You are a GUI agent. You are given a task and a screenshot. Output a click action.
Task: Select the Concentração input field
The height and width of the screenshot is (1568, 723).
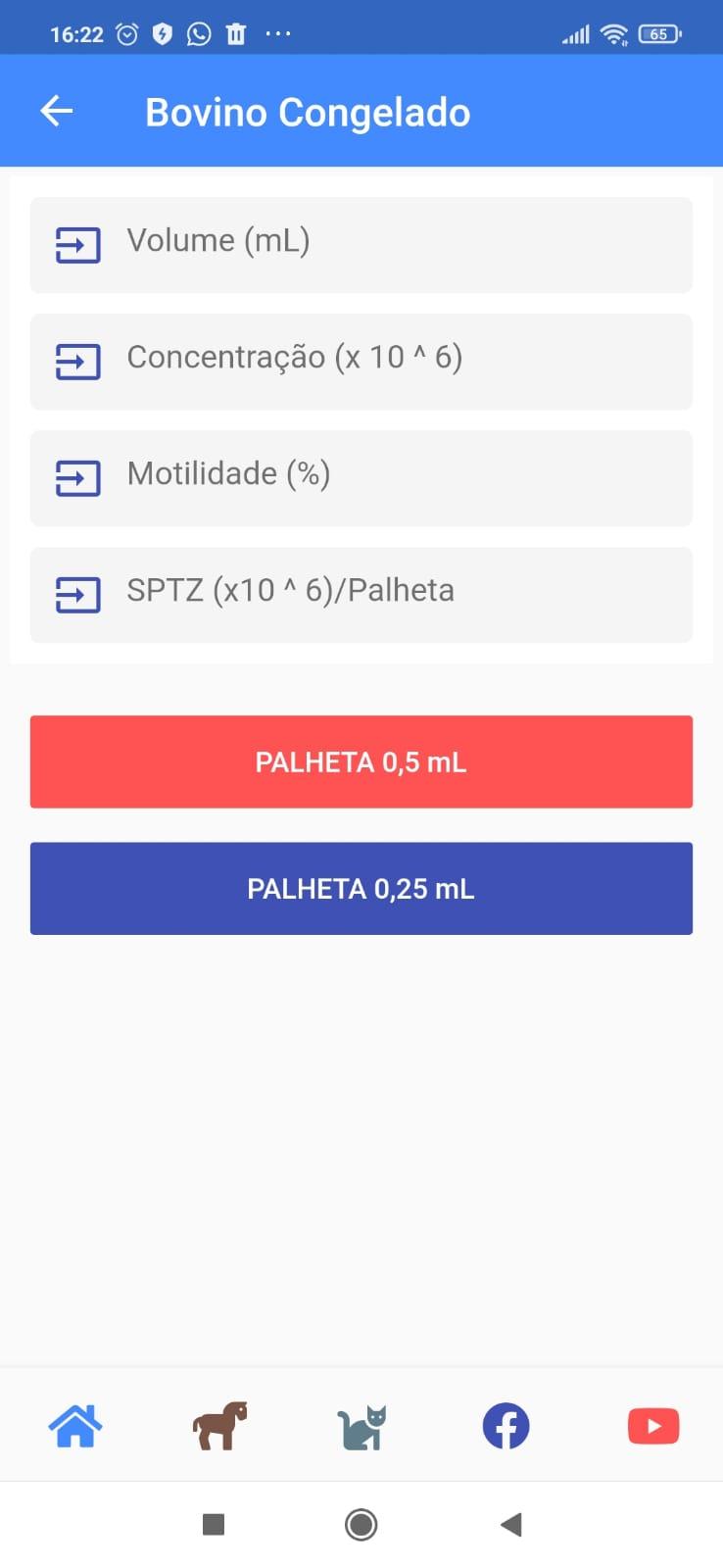click(361, 362)
